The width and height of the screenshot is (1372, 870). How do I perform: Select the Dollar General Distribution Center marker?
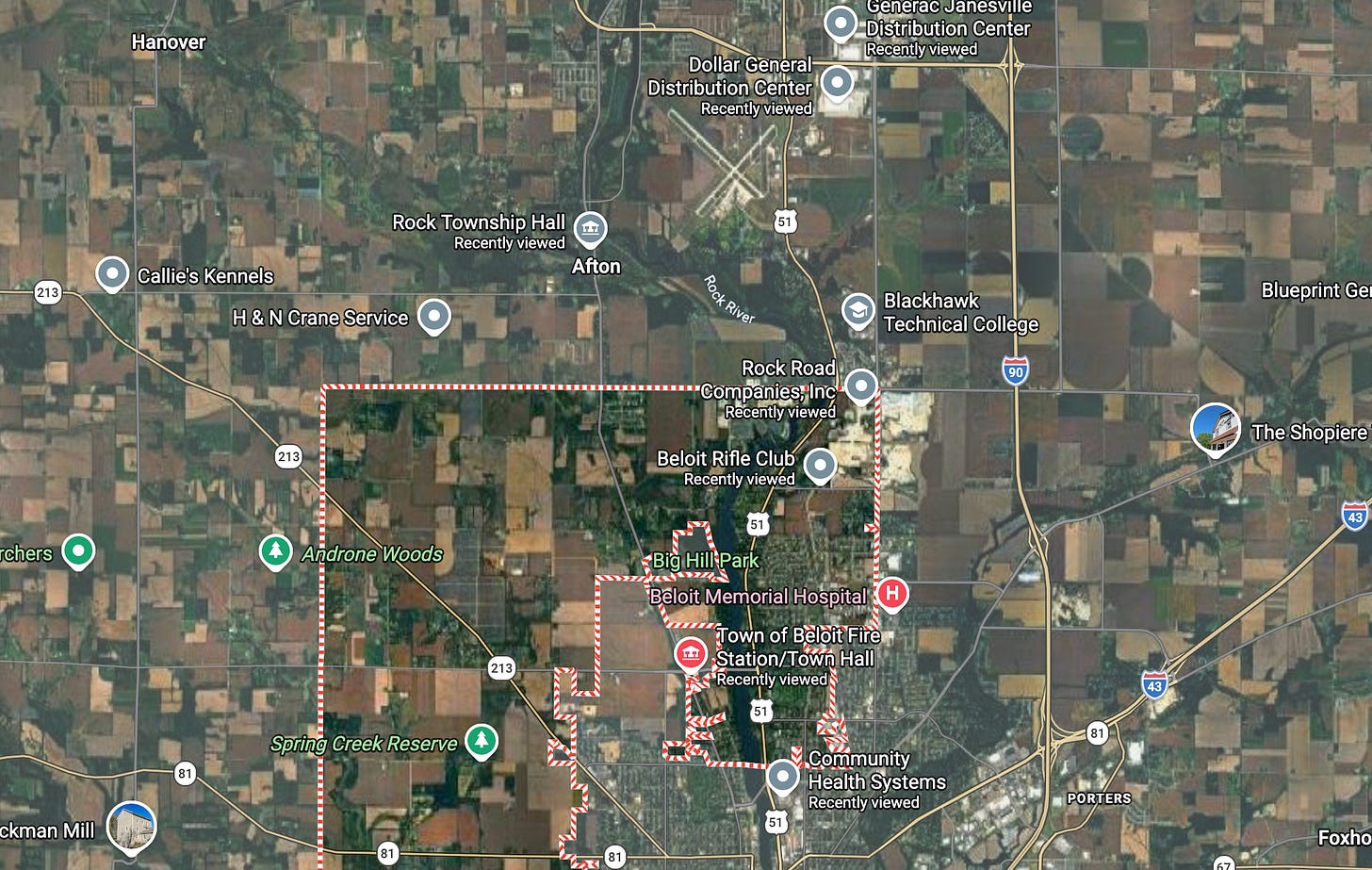coord(837,83)
